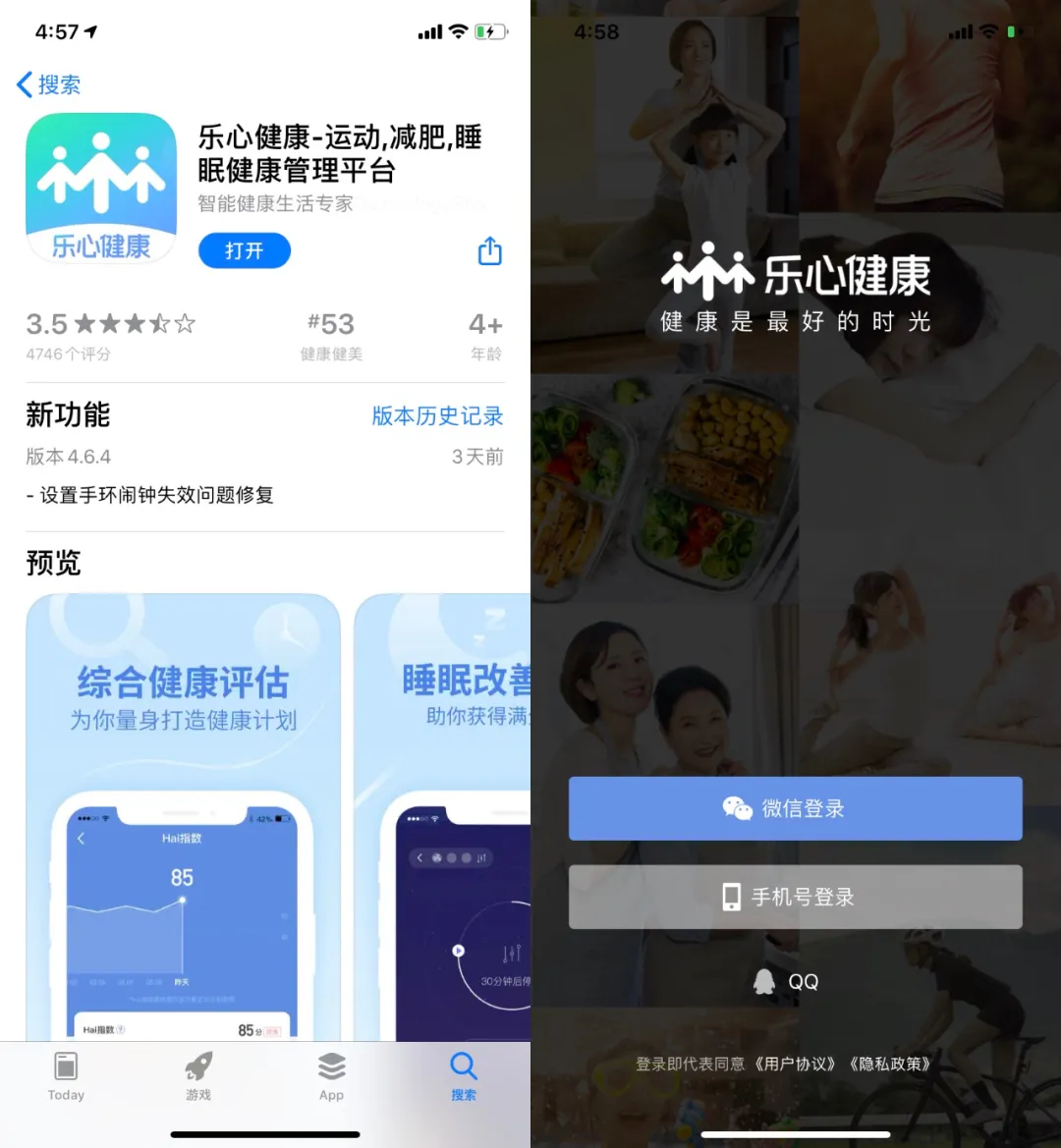1061x1148 pixels.
Task: Switch to the Today tab
Action: pyautogui.click(x=66, y=1076)
